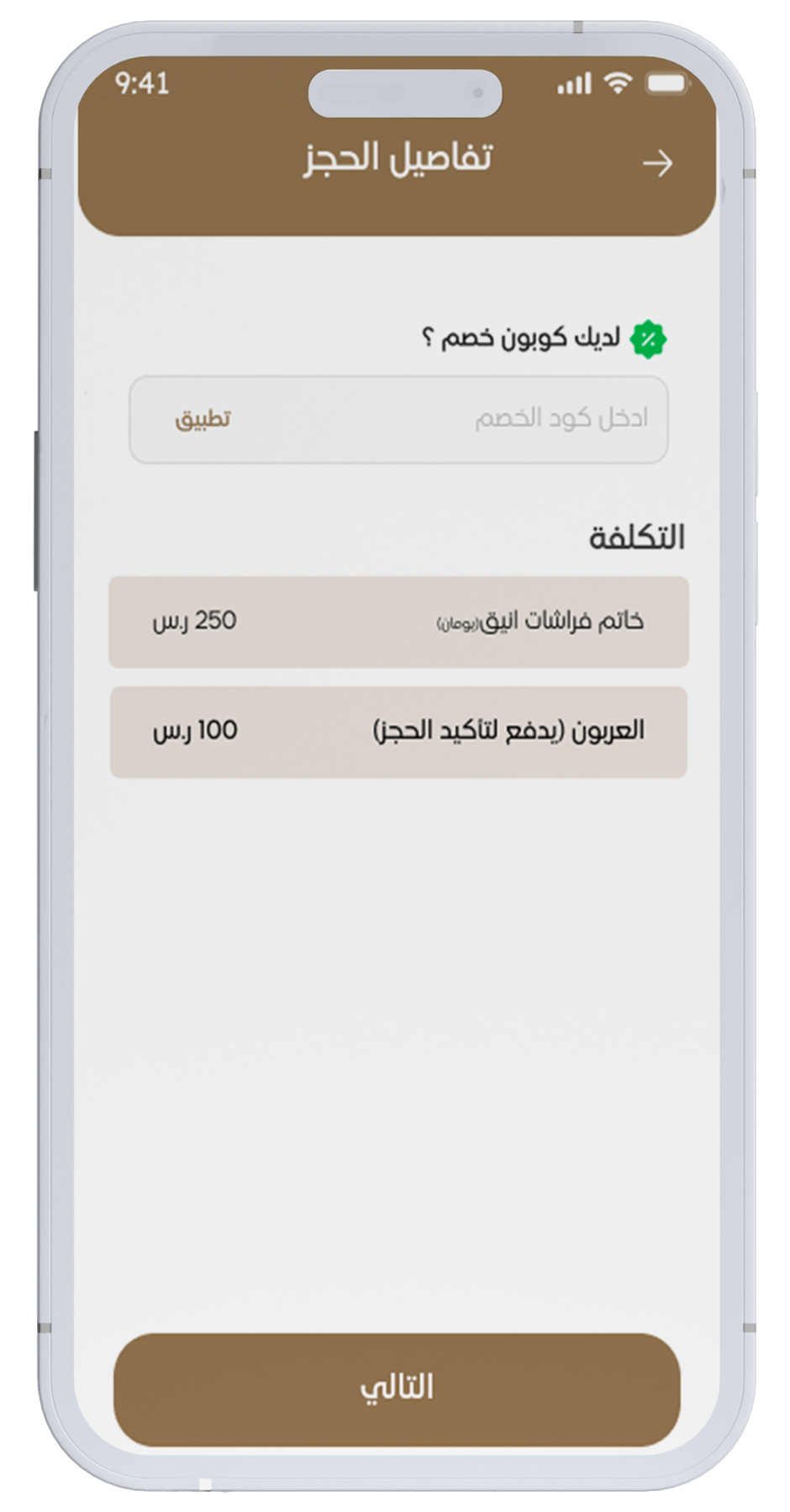Apply the coupon with the تطبيق button
Screen dimensions: 790x1512
(203, 418)
